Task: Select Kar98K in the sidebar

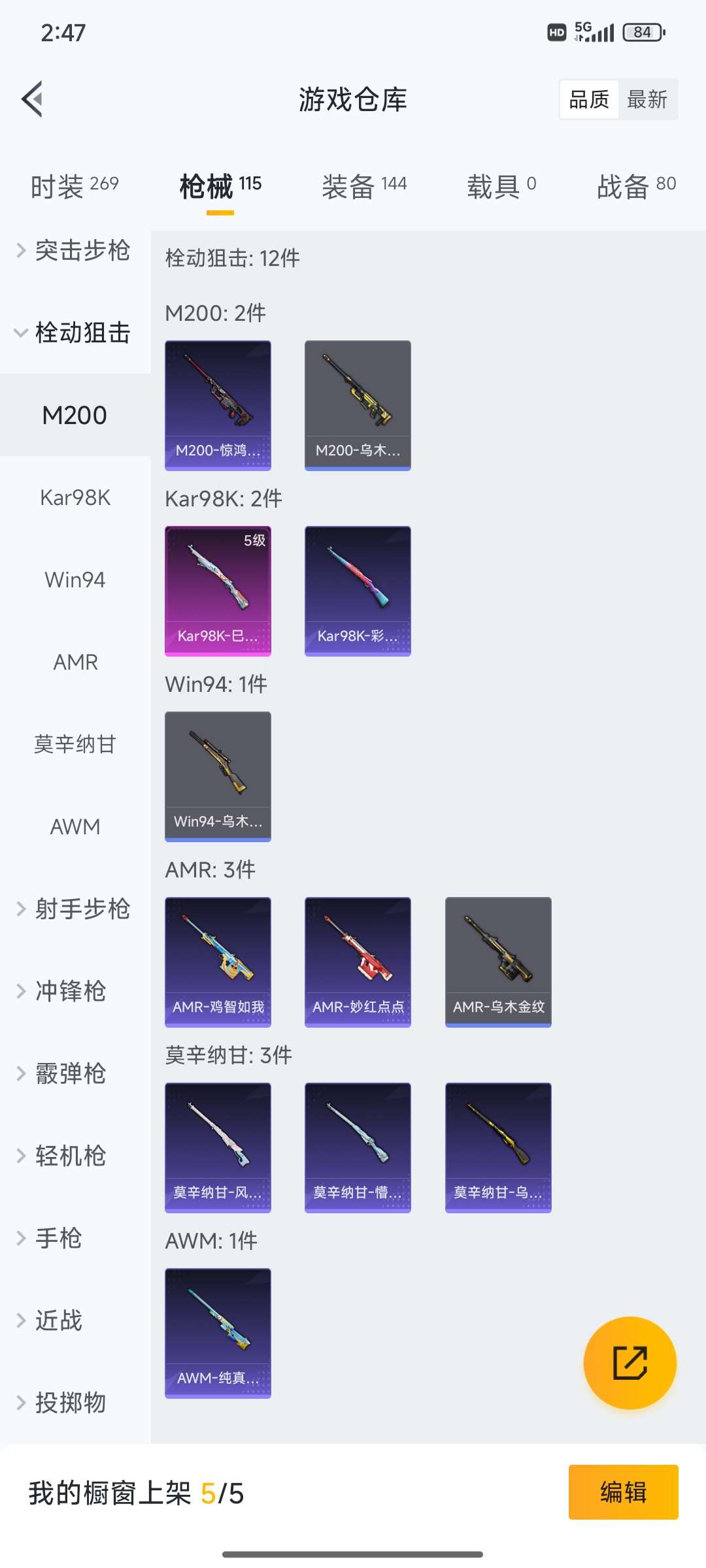Action: coord(75,498)
